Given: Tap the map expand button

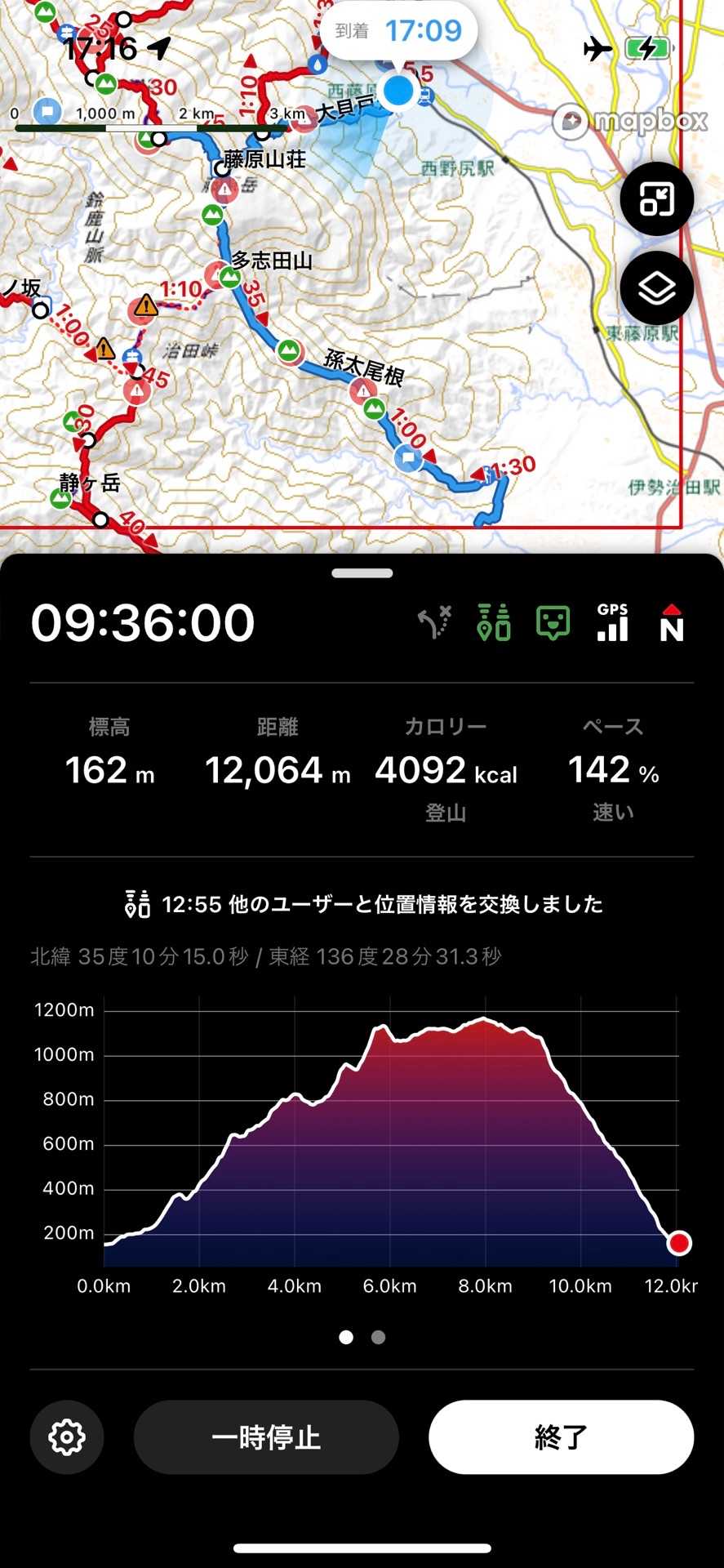Looking at the screenshot, I should tap(656, 198).
